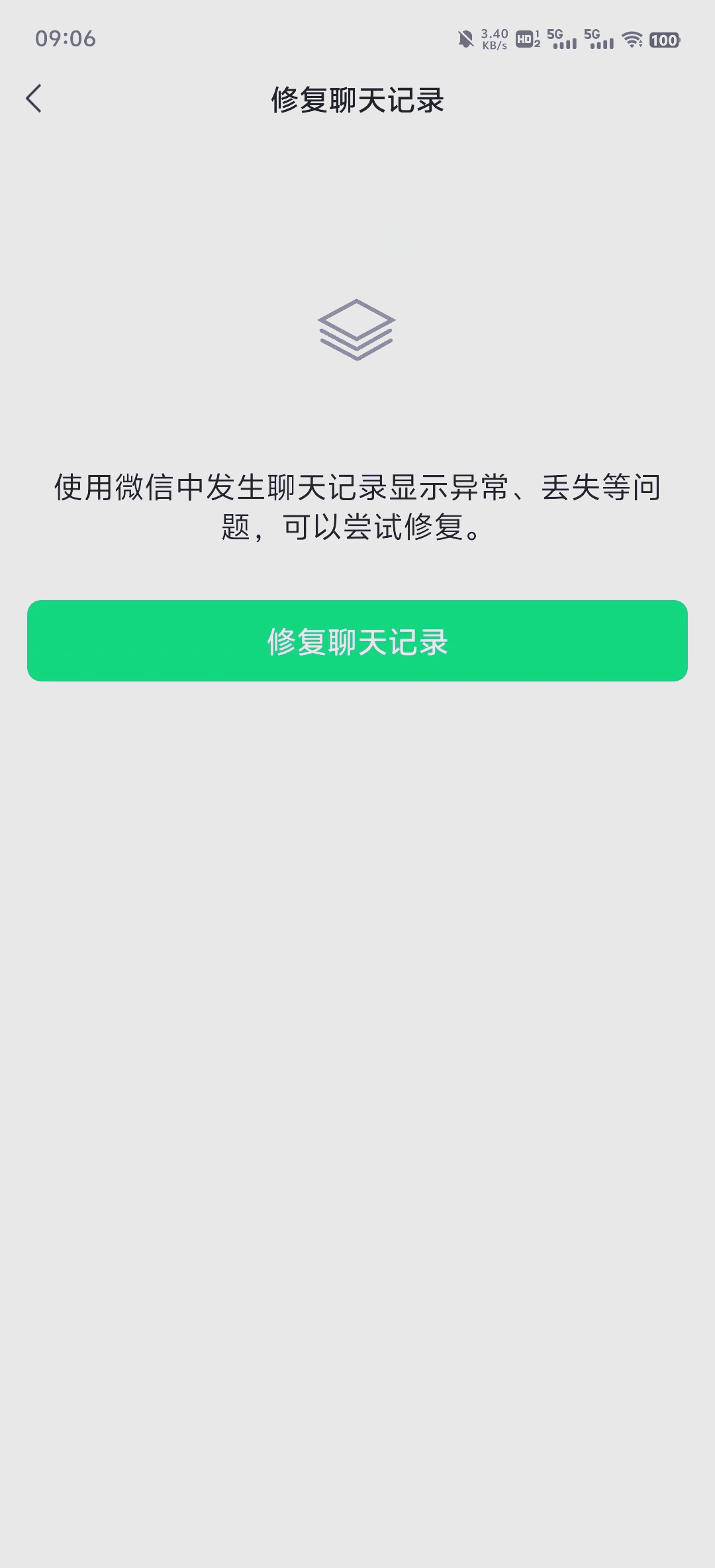Tap the second SIM 5G signal icon
This screenshot has height=1568, width=715.
coord(599,40)
